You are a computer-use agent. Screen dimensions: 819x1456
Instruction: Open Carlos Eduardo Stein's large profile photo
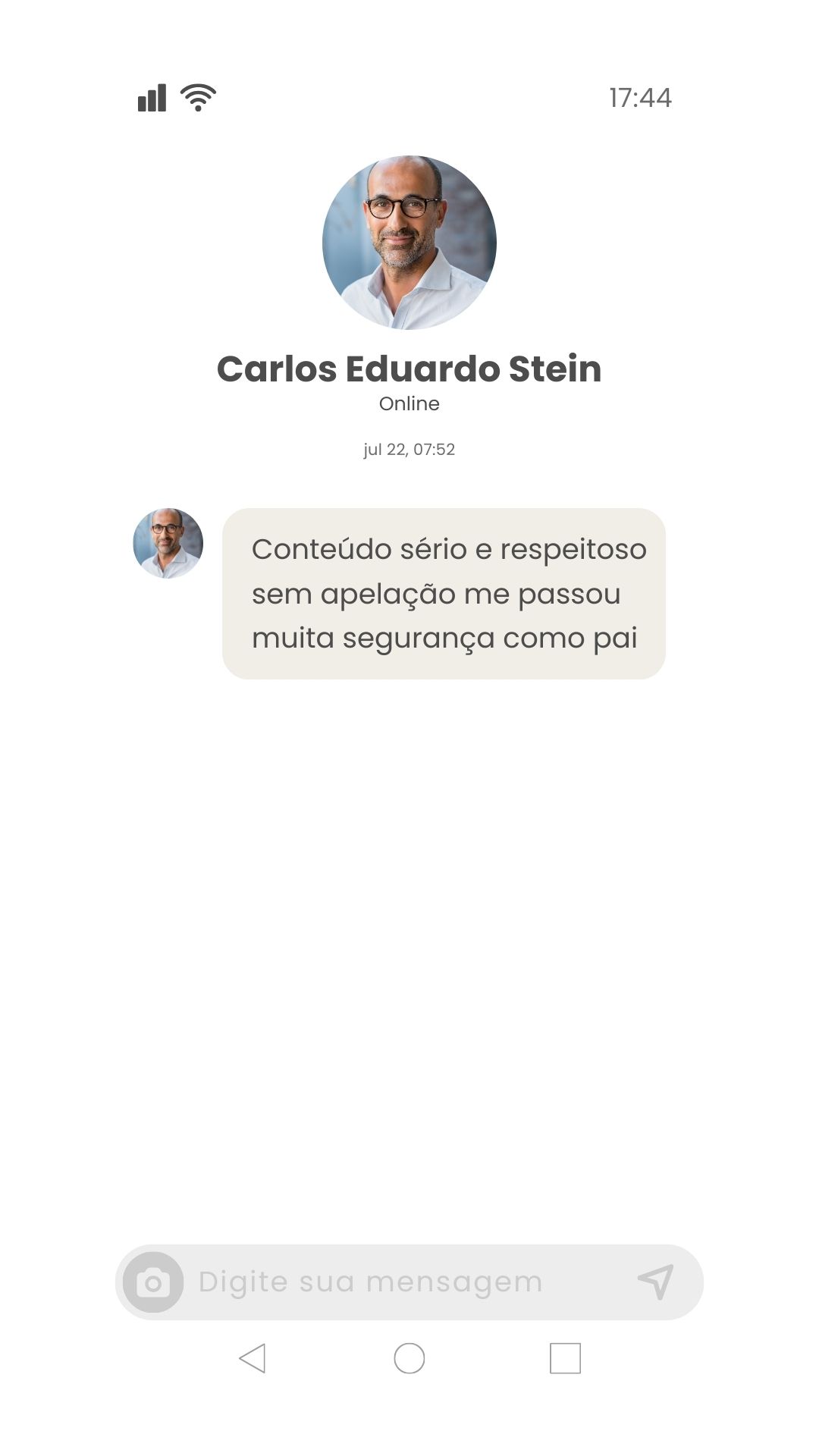click(x=409, y=243)
